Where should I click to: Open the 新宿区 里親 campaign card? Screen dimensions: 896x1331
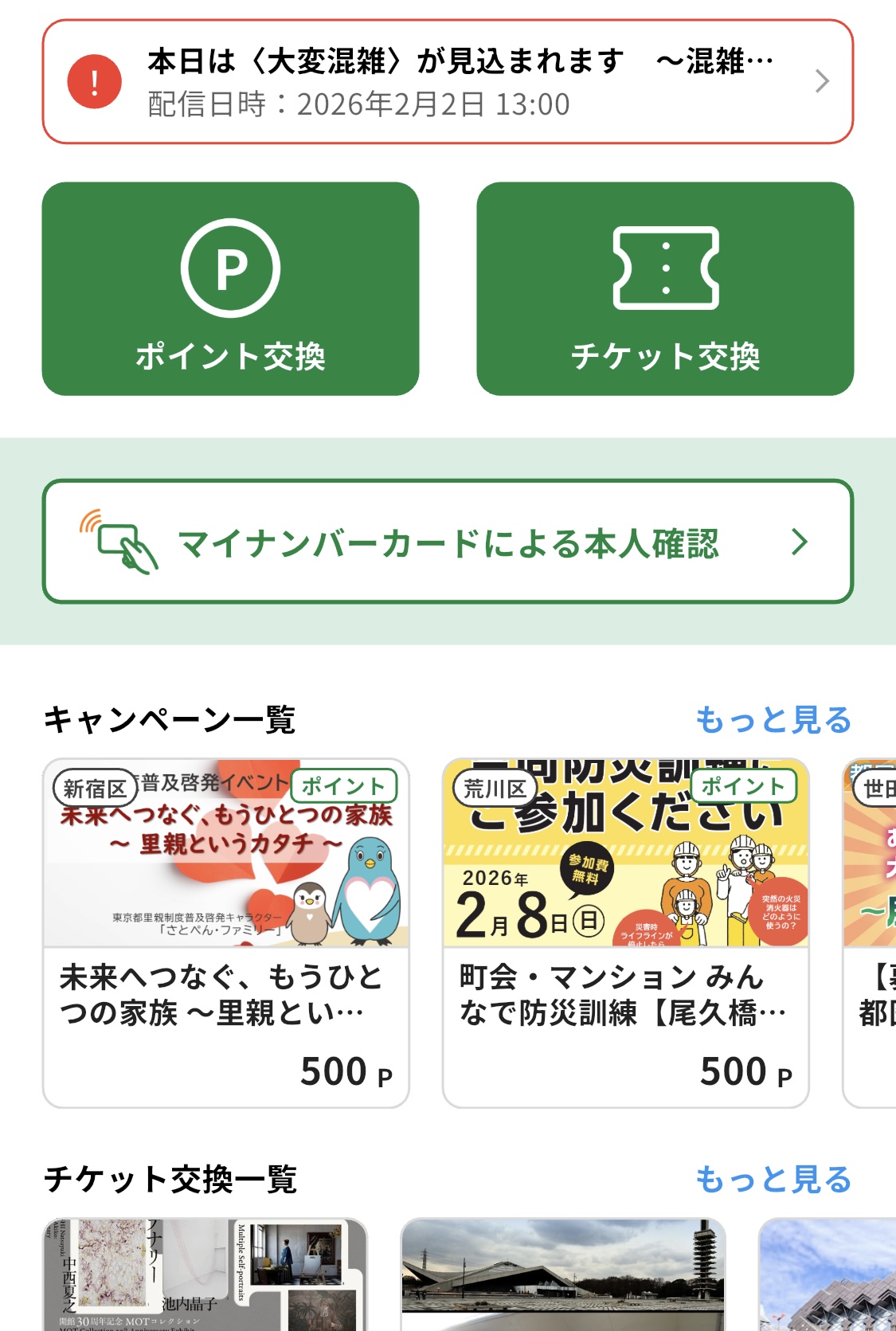(226, 932)
